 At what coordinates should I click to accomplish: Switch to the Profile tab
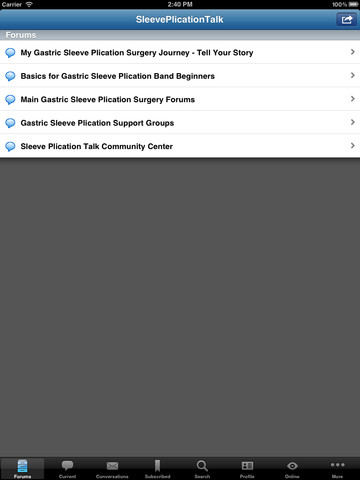tap(247, 469)
